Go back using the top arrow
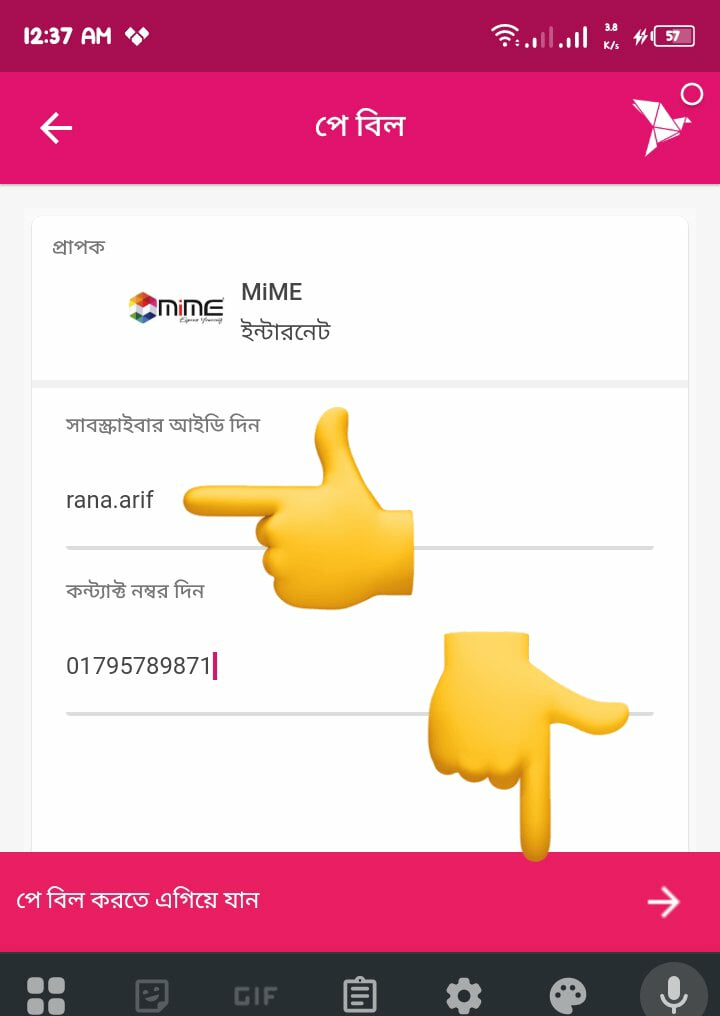The width and height of the screenshot is (720, 1016). coord(56,128)
